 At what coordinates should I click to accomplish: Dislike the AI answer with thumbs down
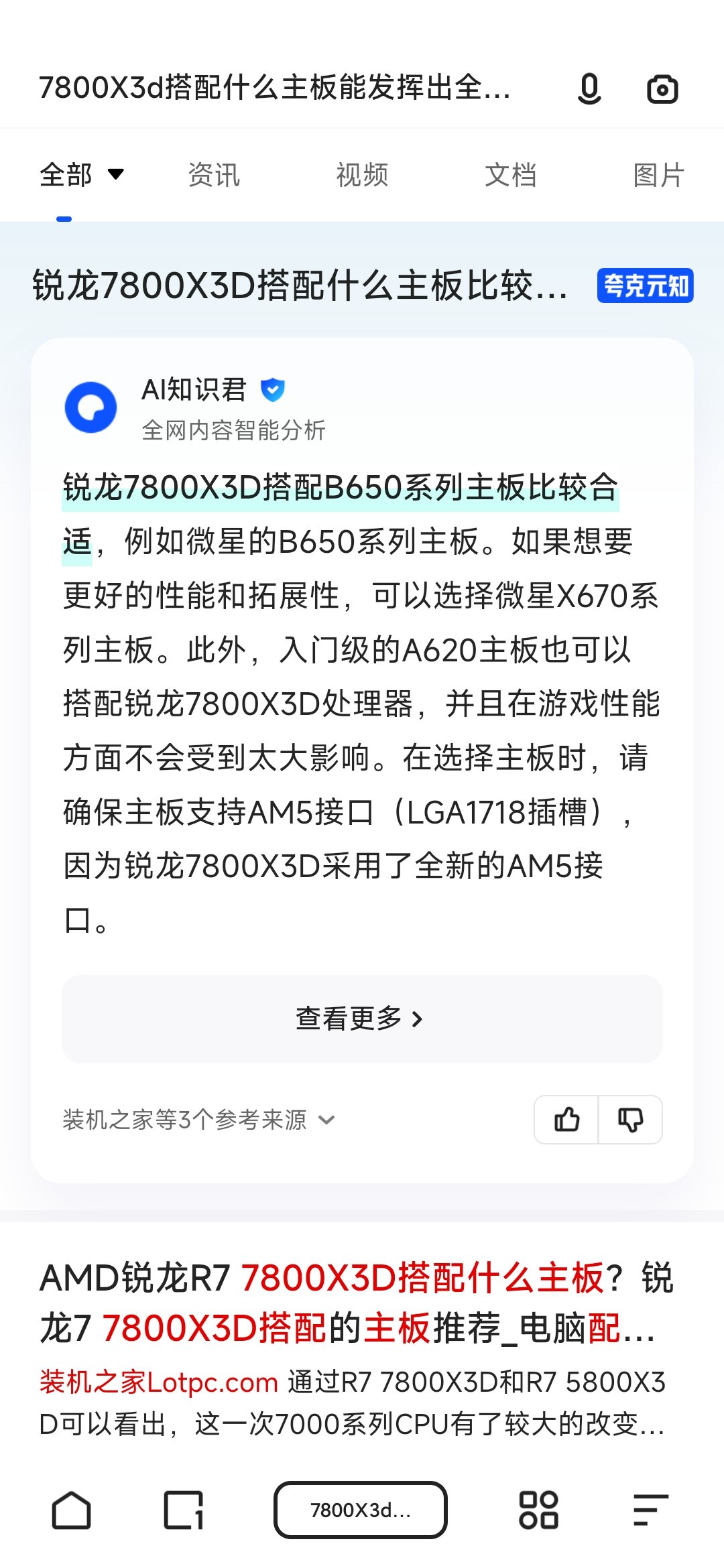coord(630,1119)
